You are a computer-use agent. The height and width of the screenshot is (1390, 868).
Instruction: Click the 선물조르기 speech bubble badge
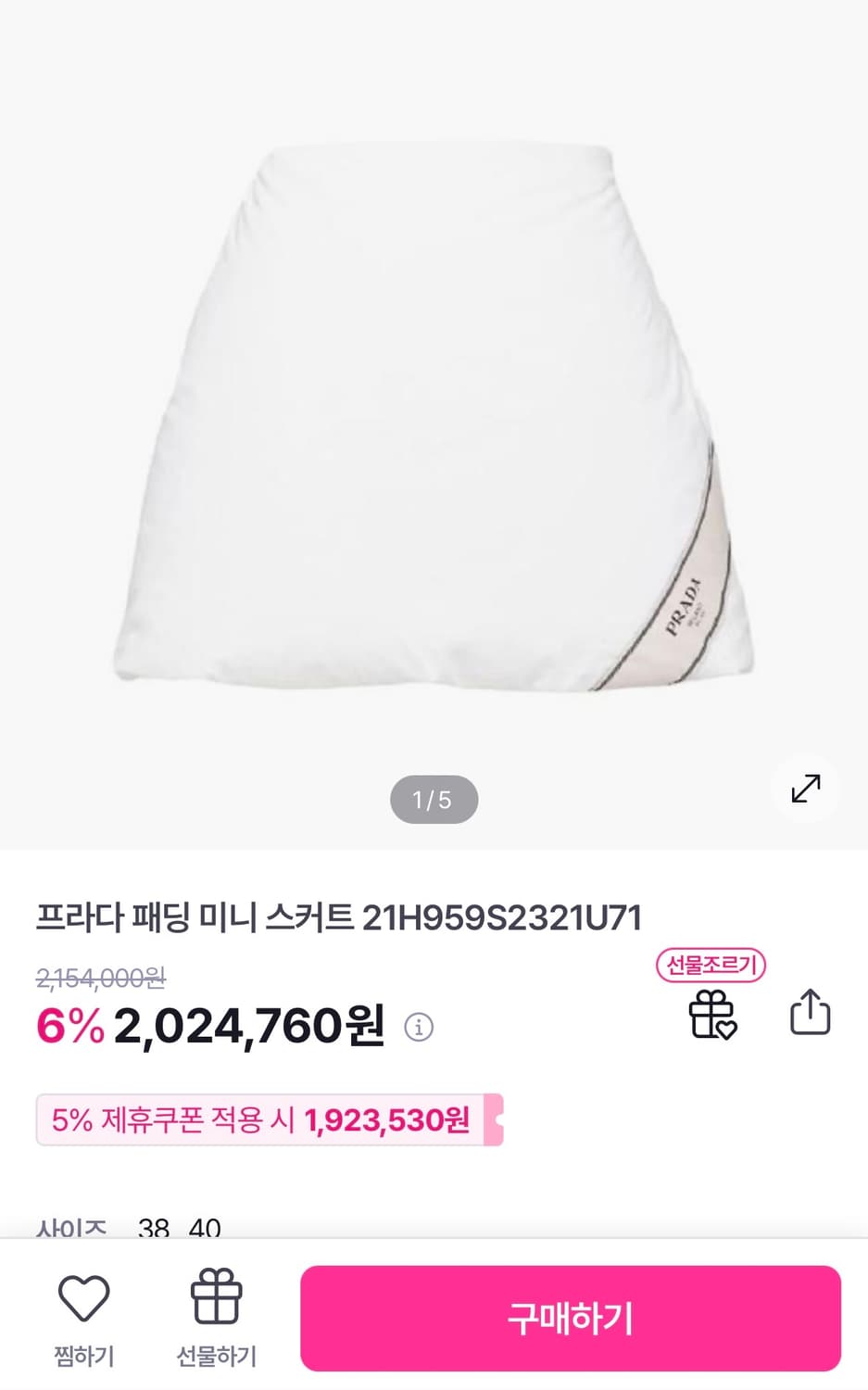tap(711, 966)
